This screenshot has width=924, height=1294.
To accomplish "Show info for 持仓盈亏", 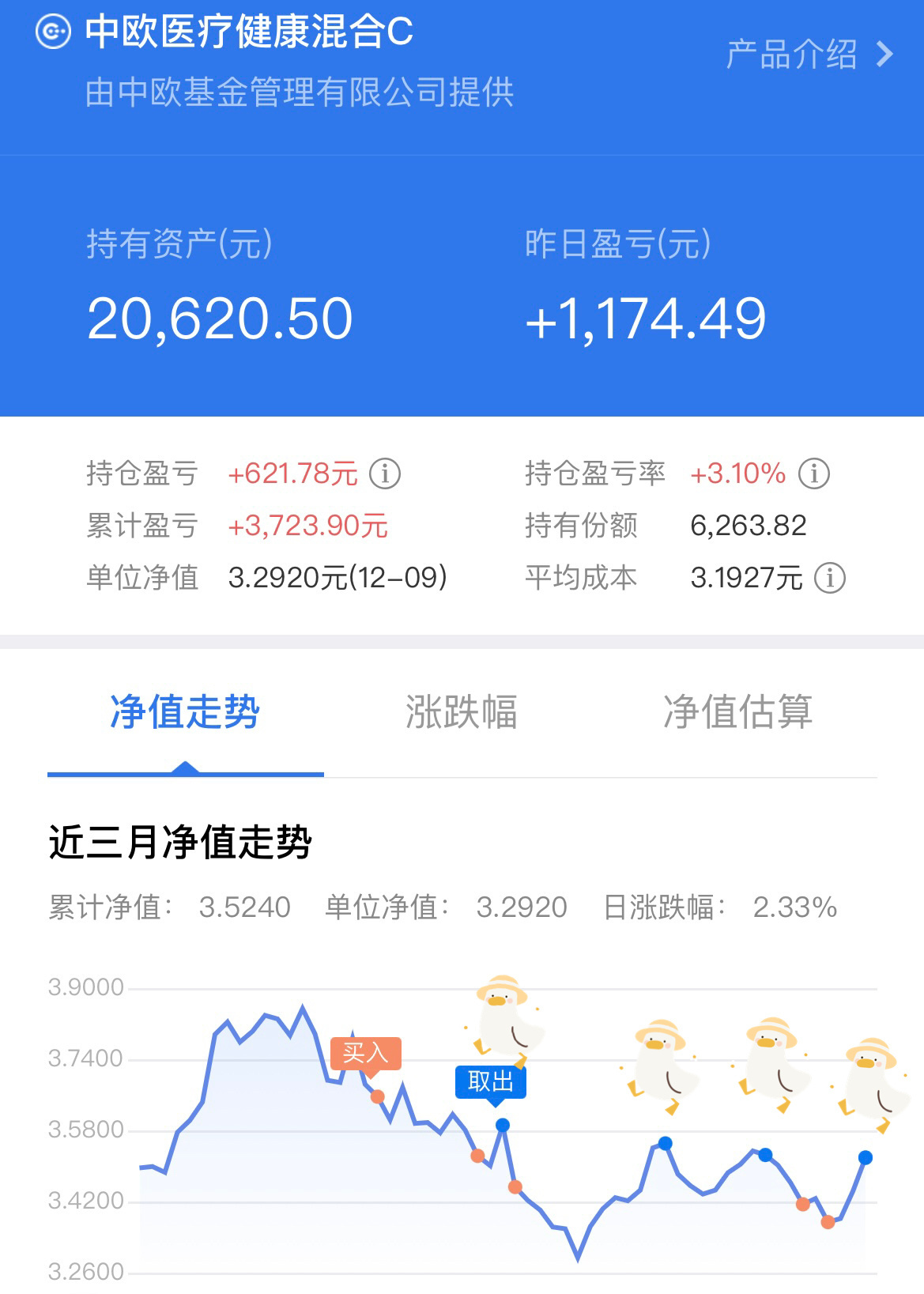I will pos(386,473).
